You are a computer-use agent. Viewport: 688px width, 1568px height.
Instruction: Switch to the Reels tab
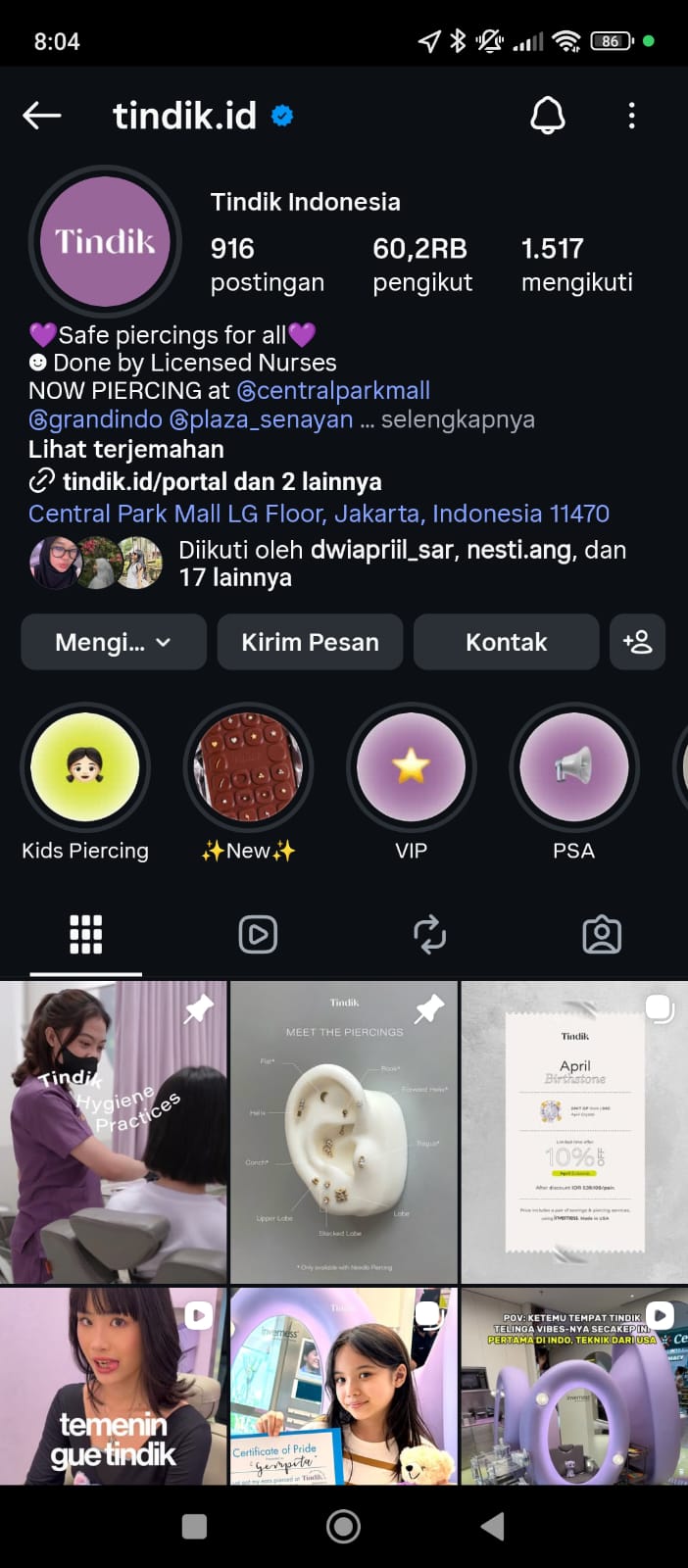click(x=258, y=935)
